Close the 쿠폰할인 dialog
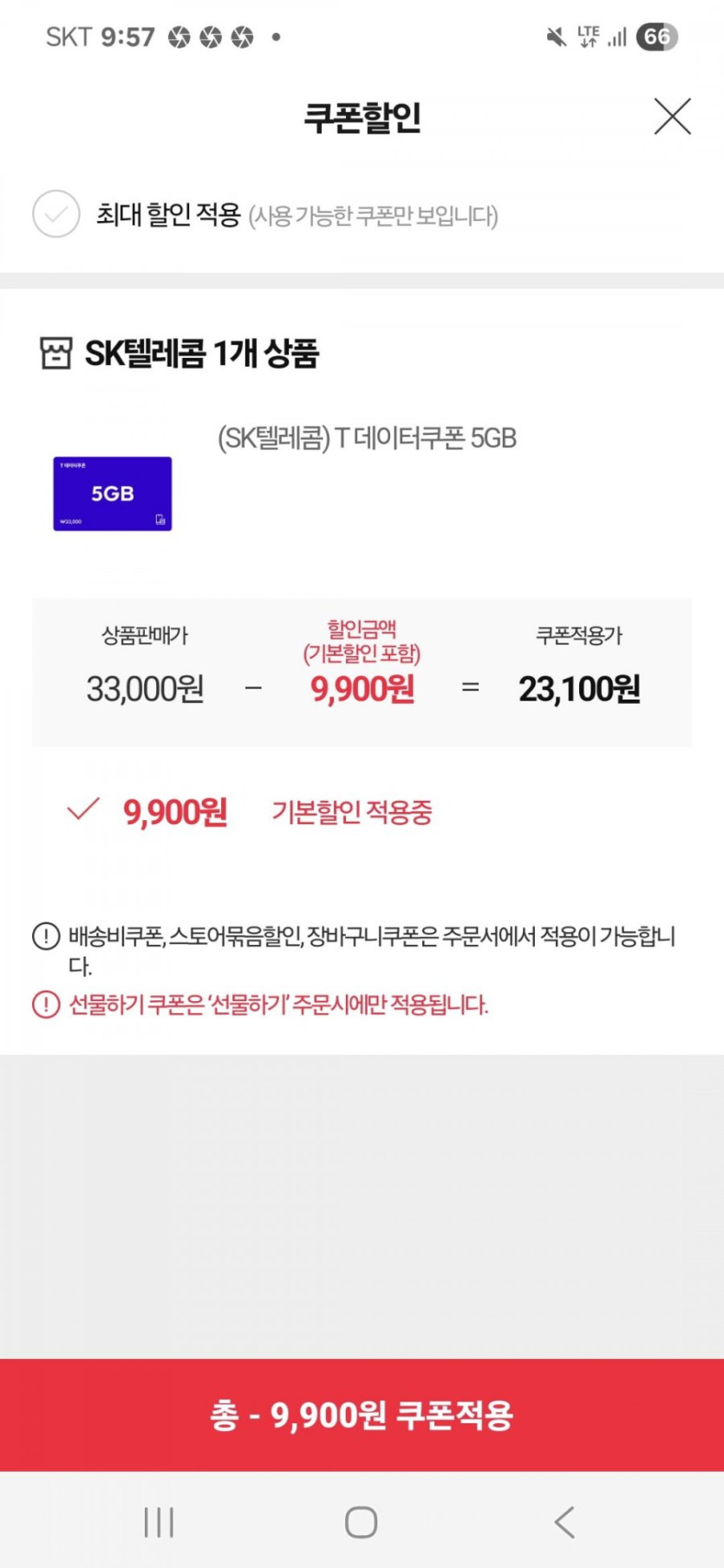Image resolution: width=724 pixels, height=1568 pixels. pos(672,117)
